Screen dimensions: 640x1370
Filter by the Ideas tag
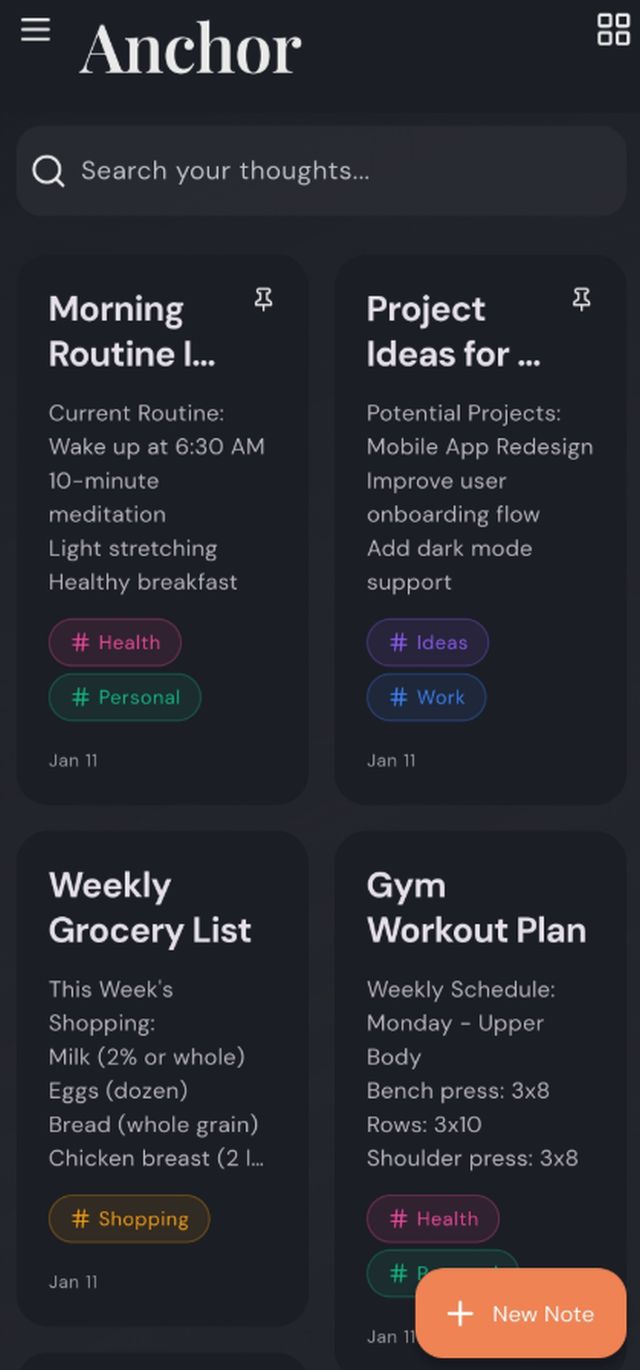(x=428, y=643)
